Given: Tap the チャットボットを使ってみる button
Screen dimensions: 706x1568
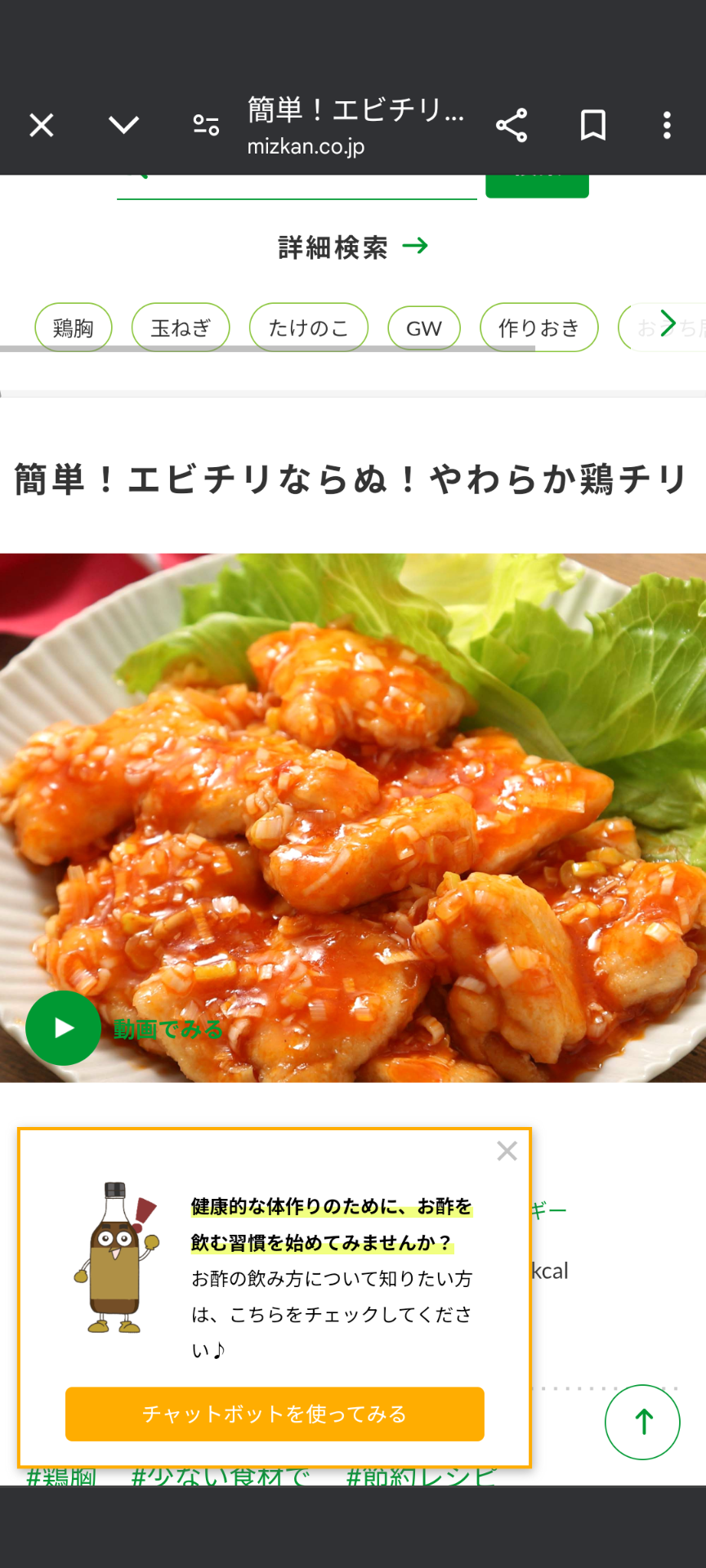Looking at the screenshot, I should pos(275,1414).
